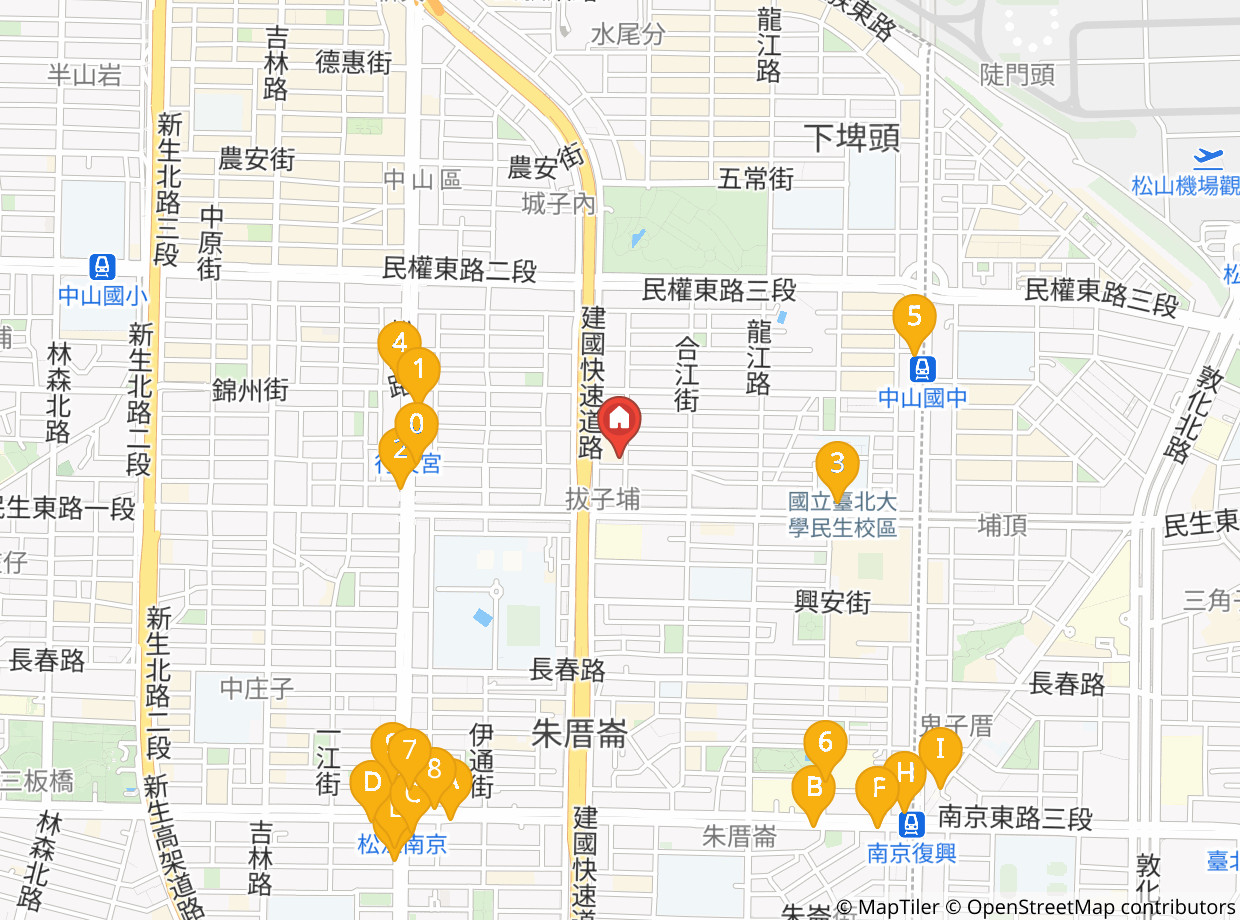Open map marker 3

[x=837, y=463]
